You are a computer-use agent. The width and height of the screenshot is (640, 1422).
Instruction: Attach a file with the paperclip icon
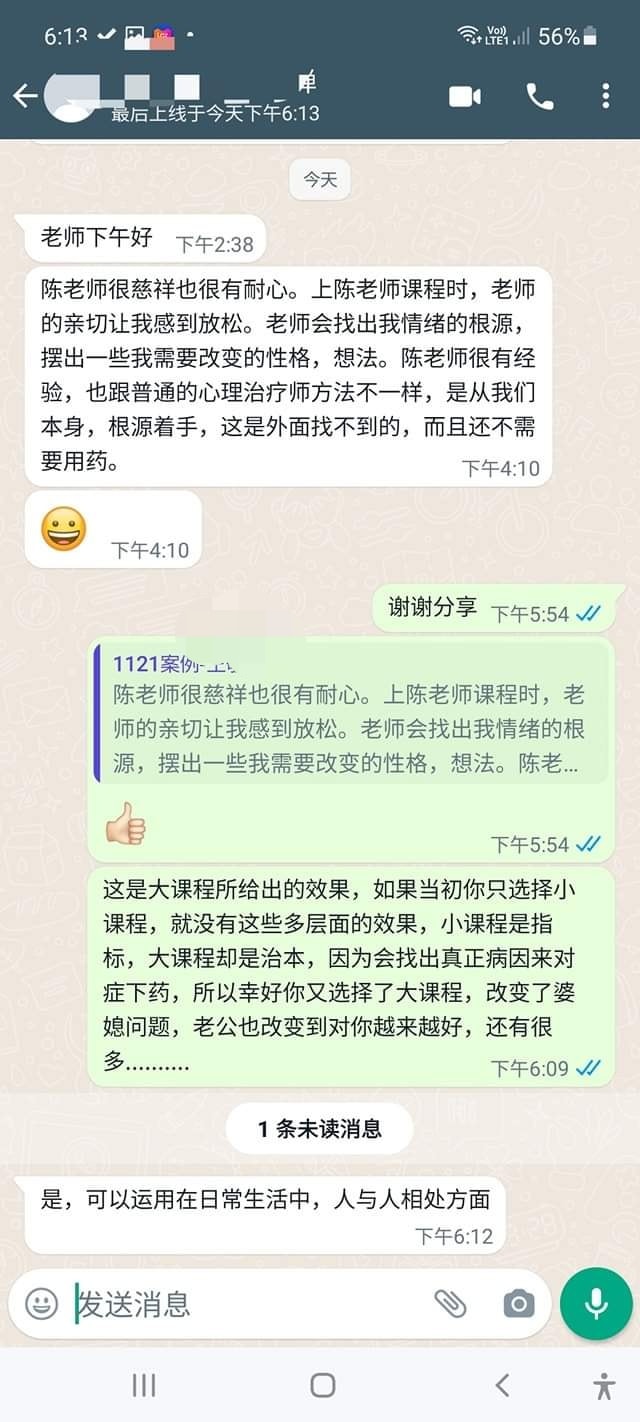click(x=450, y=1303)
